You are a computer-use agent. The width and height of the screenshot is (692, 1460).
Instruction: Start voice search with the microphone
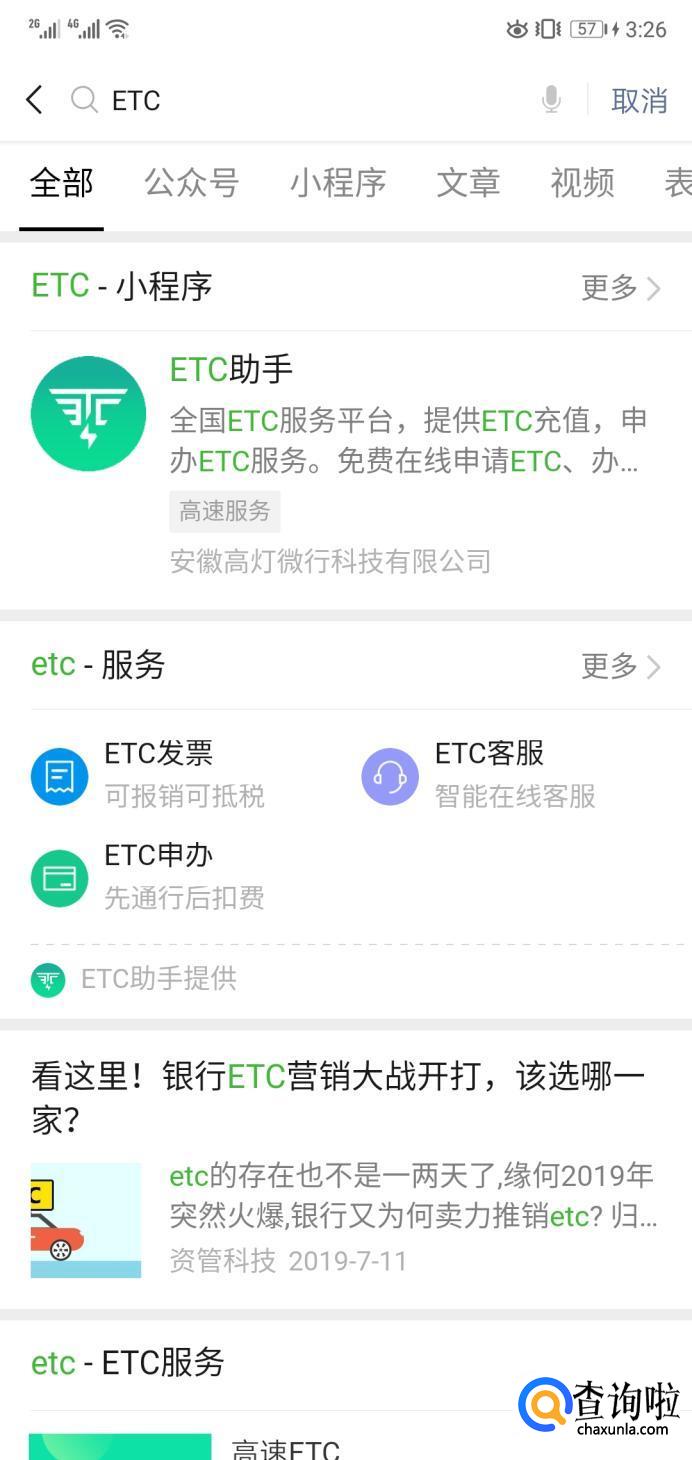(x=551, y=100)
